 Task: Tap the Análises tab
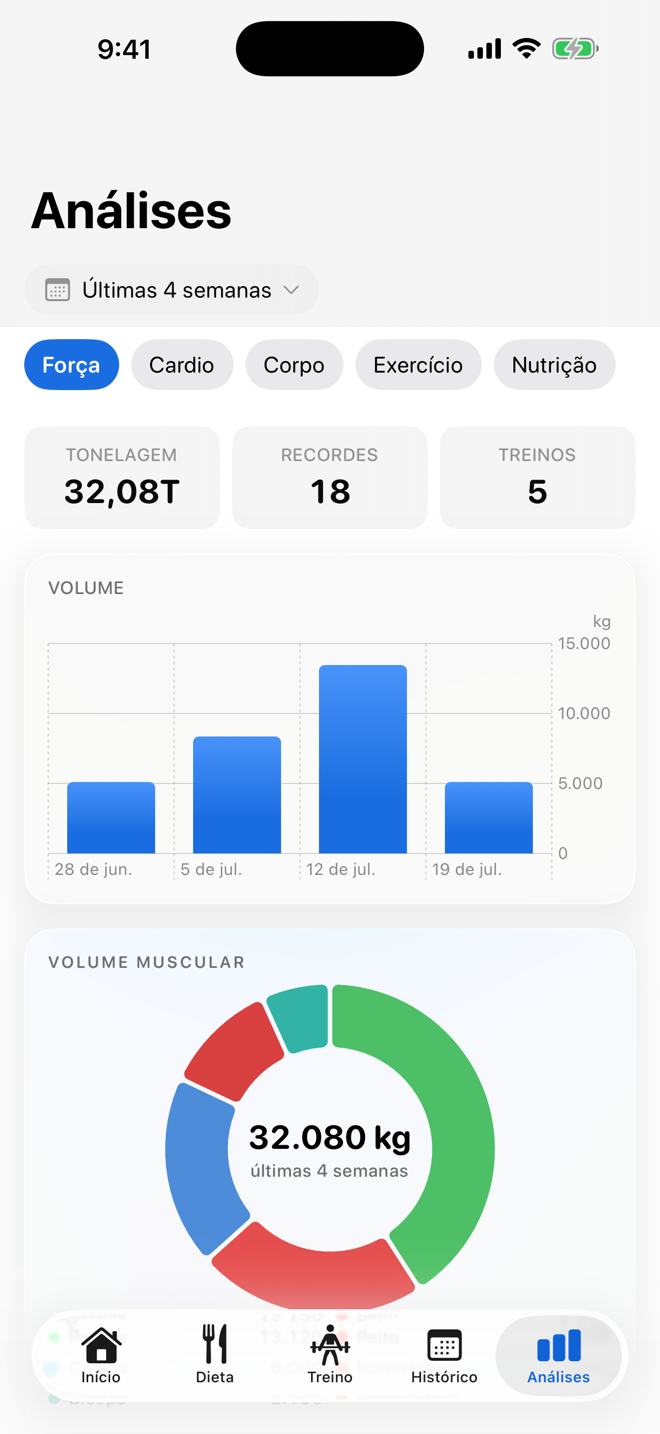[559, 1356]
